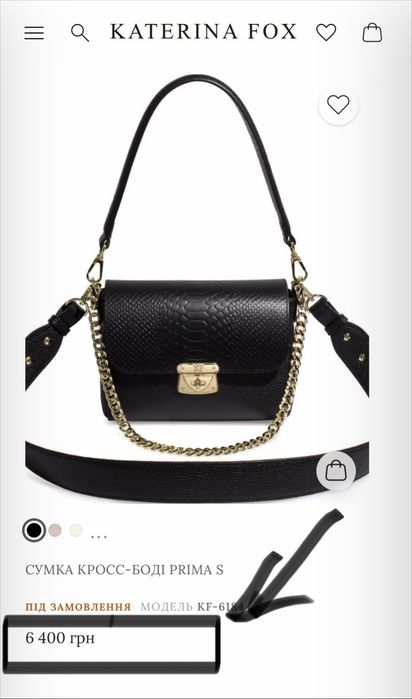Open the search magnifier
Image resolution: width=412 pixels, height=699 pixels.
(80, 33)
